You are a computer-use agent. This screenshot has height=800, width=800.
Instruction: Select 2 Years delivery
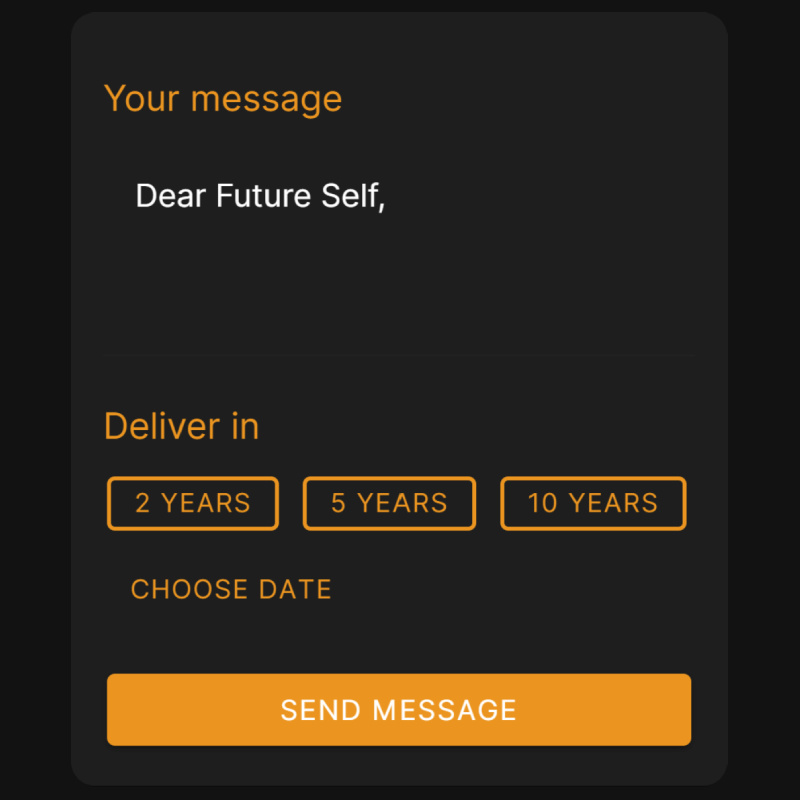193,503
